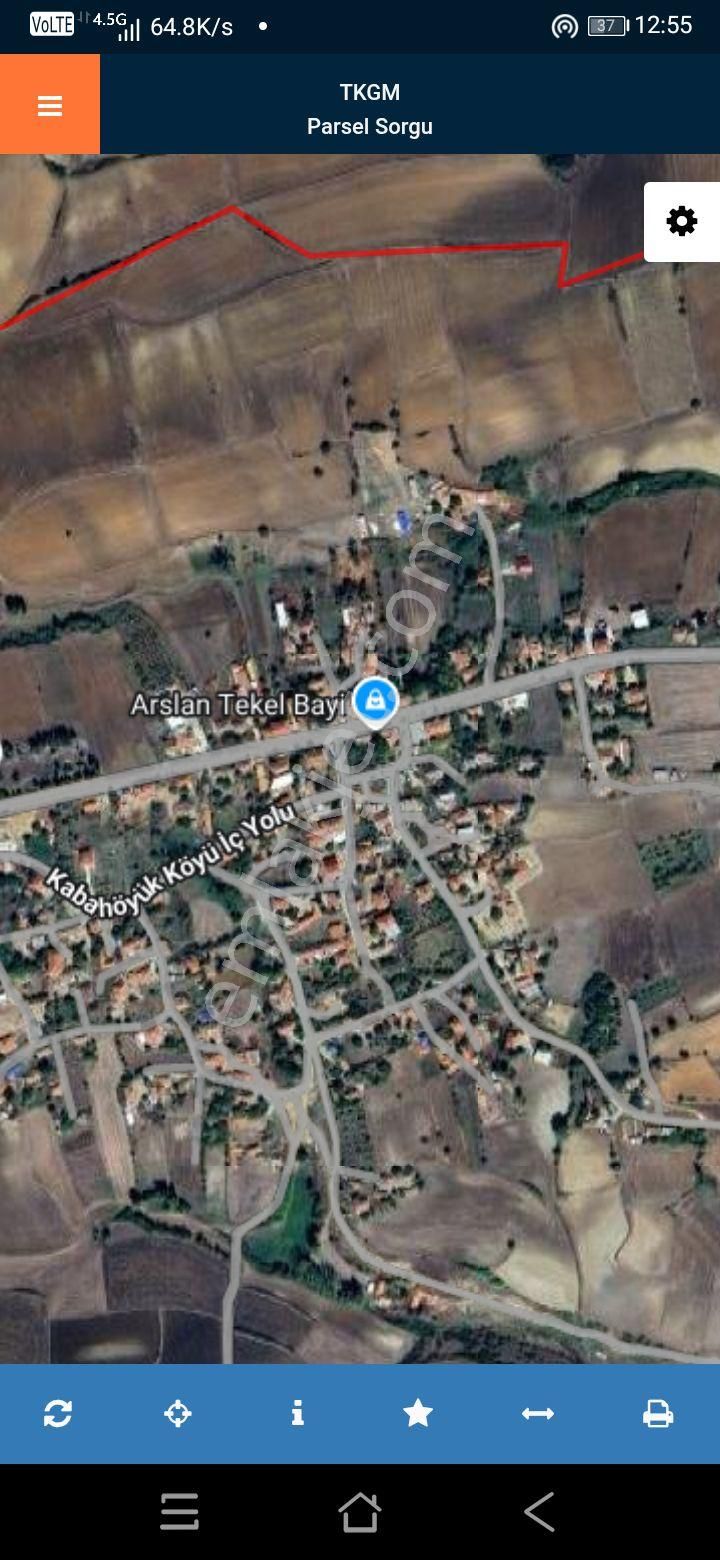The width and height of the screenshot is (720, 1560).
Task: Print the current map
Action: pos(657,1413)
